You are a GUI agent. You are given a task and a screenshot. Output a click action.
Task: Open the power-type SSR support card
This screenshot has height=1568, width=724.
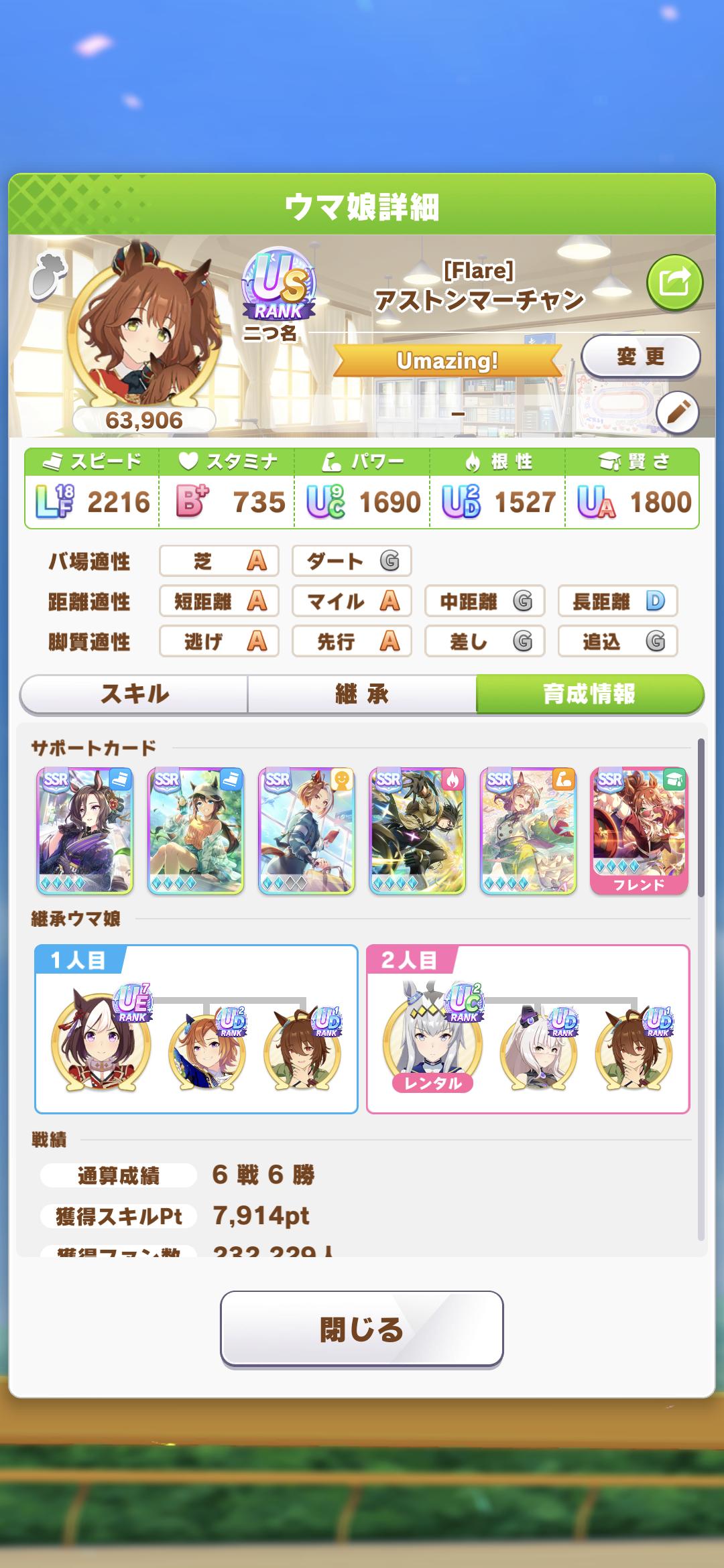pyautogui.click(x=528, y=831)
